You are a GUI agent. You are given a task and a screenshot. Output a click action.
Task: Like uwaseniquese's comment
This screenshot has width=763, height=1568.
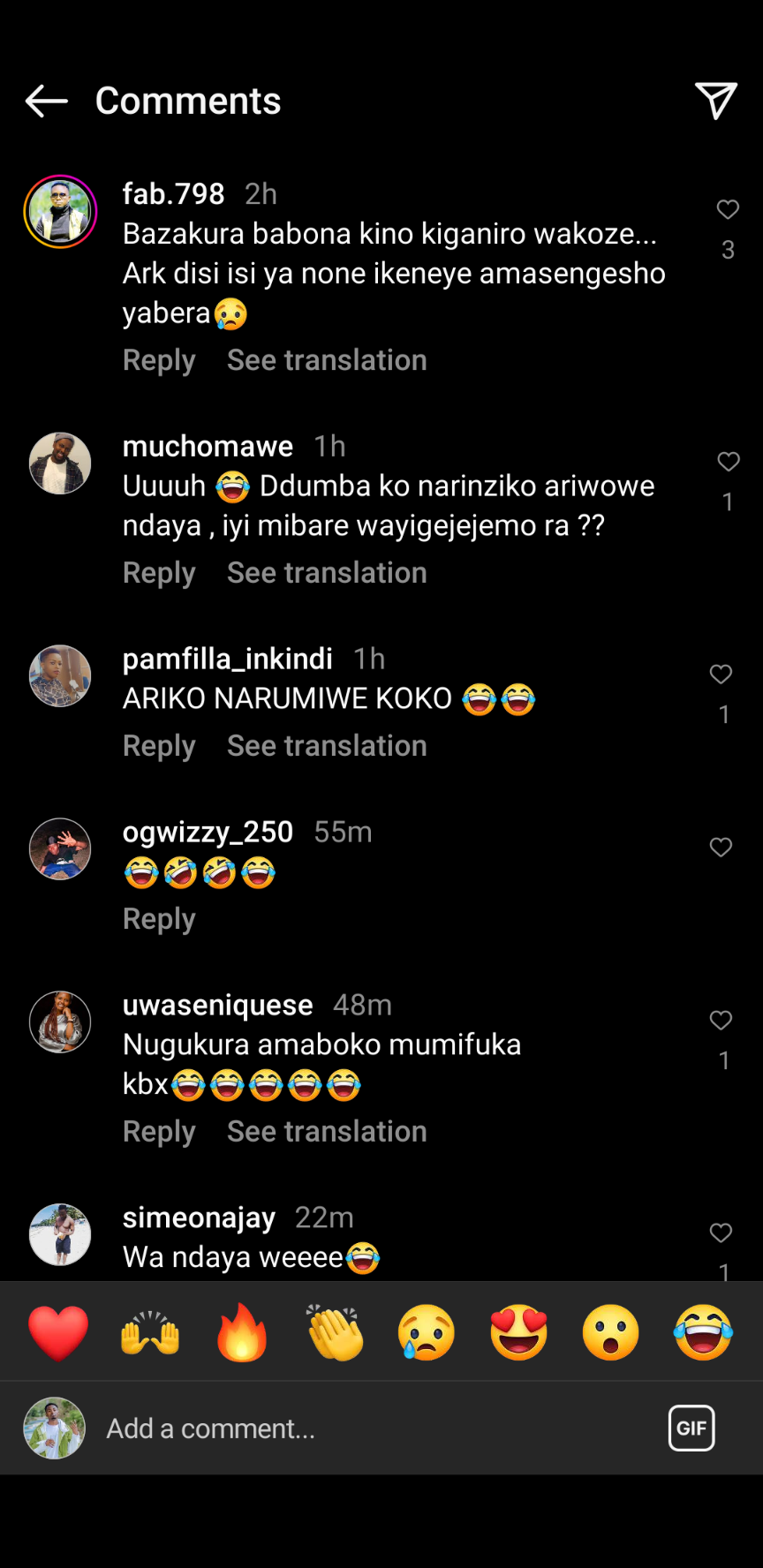[x=721, y=1021]
